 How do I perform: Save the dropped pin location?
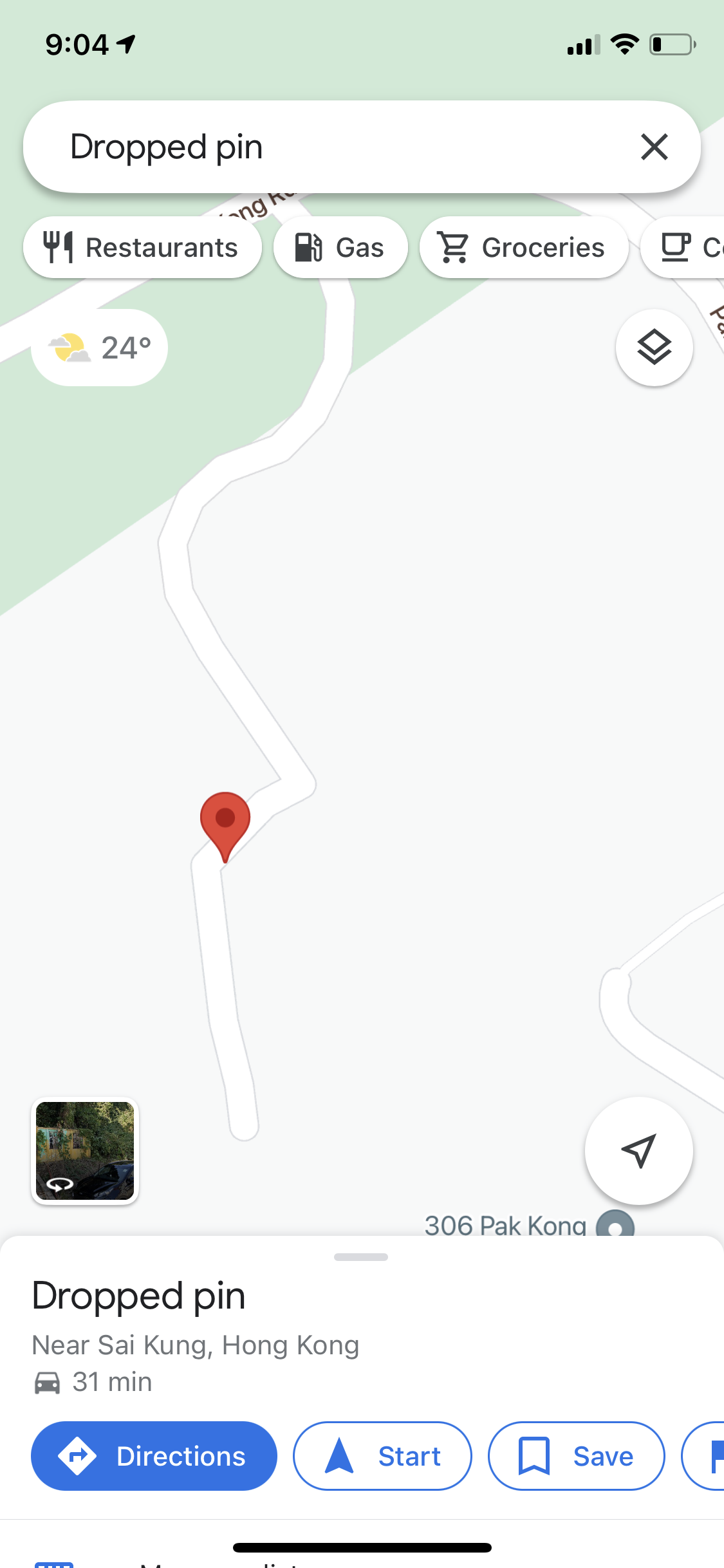tap(576, 1456)
